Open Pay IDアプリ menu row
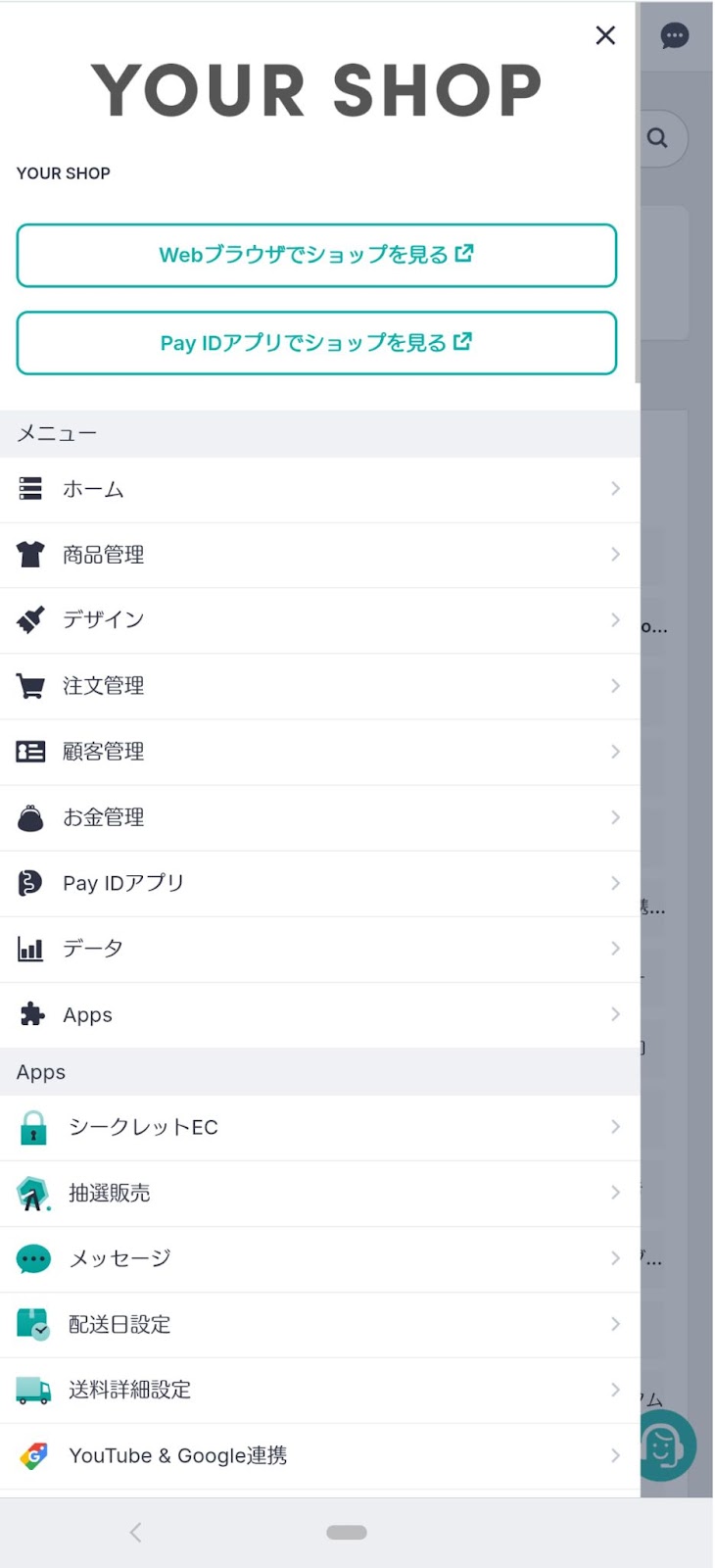This screenshot has width=715, height=1568. tap(319, 883)
